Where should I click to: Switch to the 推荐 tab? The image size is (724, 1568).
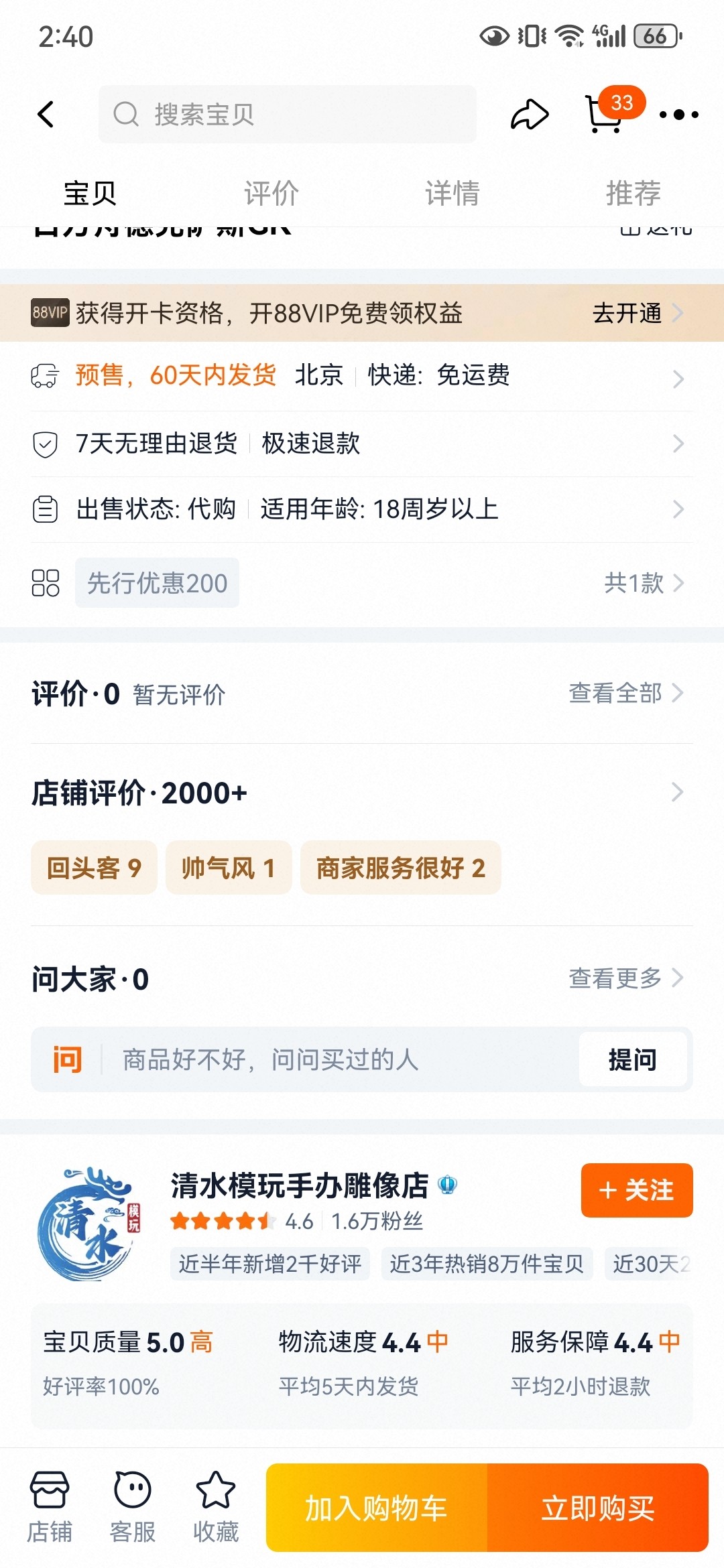pos(633,193)
